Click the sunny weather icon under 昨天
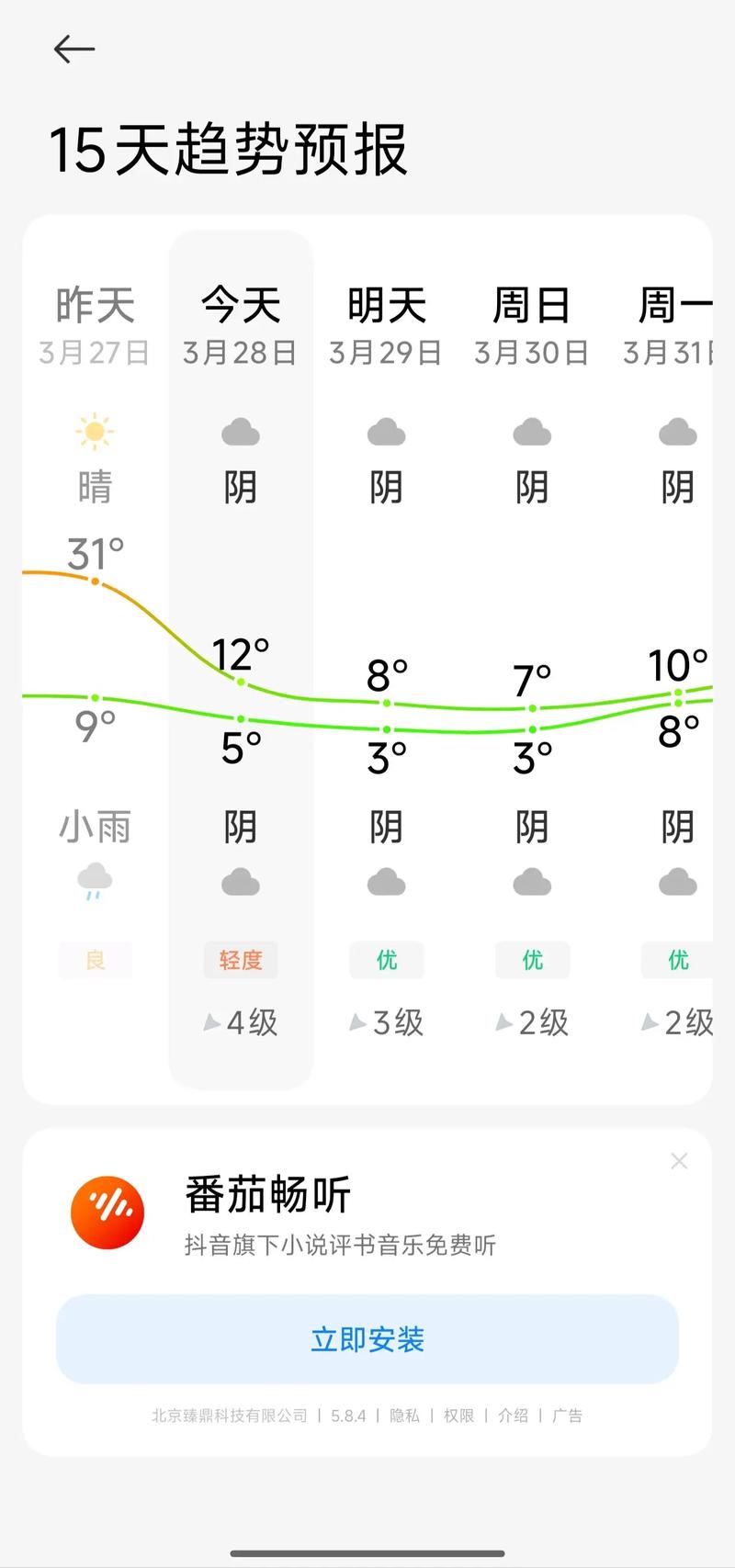The width and height of the screenshot is (735, 1568). click(x=95, y=432)
